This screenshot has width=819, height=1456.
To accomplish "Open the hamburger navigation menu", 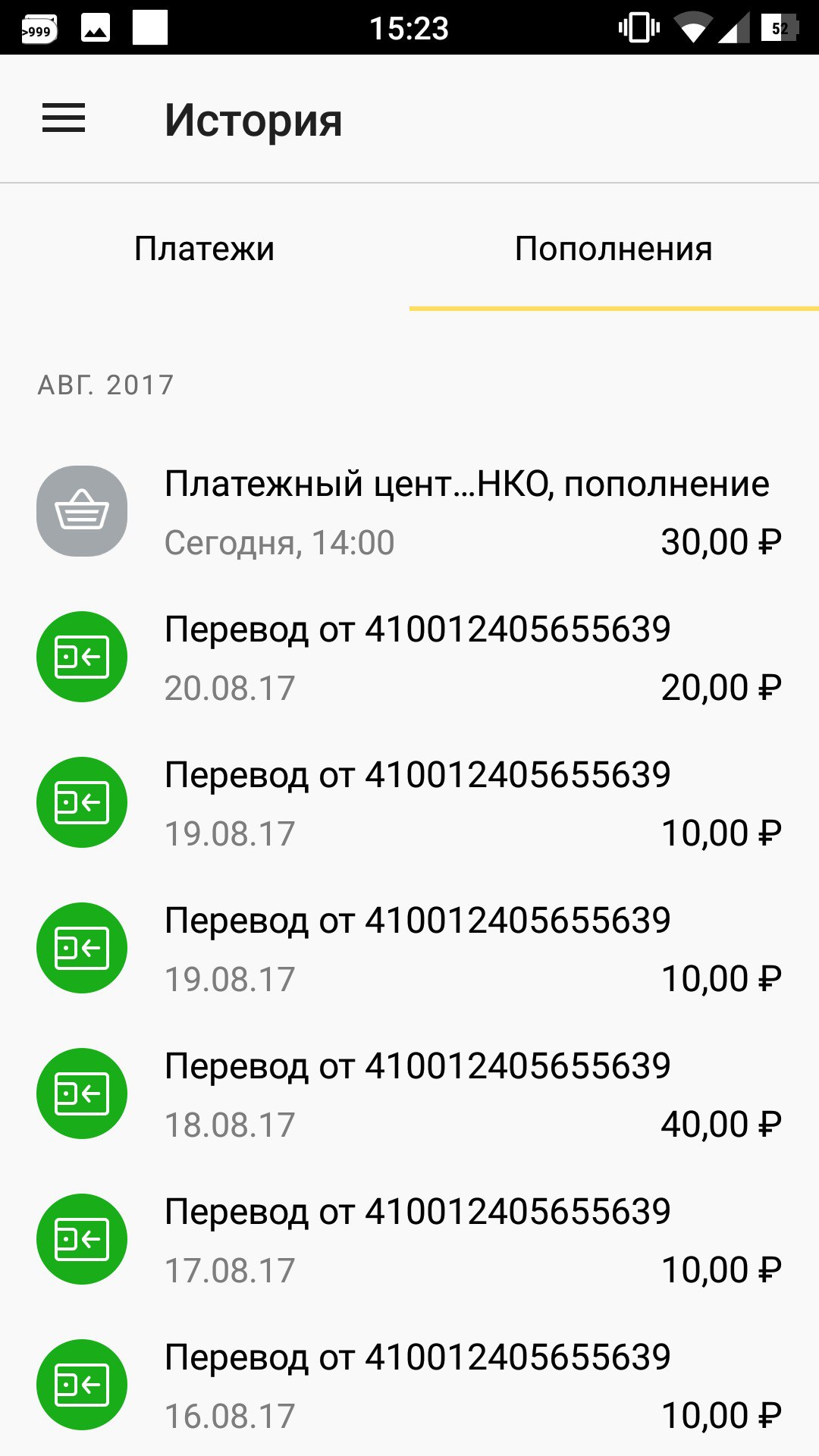I will click(x=64, y=119).
